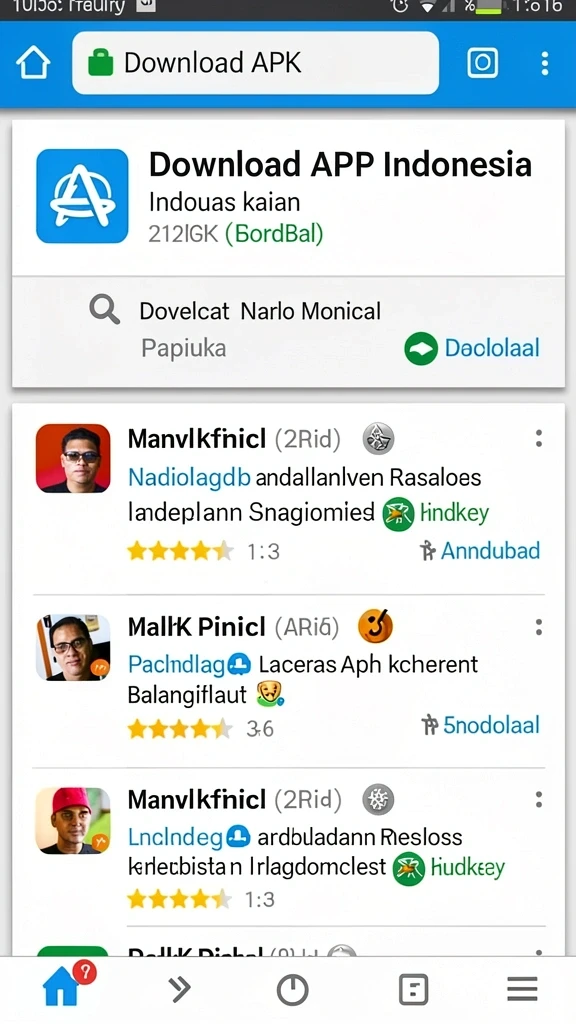Open the square page icon in bottom bar

pyautogui.click(x=413, y=990)
